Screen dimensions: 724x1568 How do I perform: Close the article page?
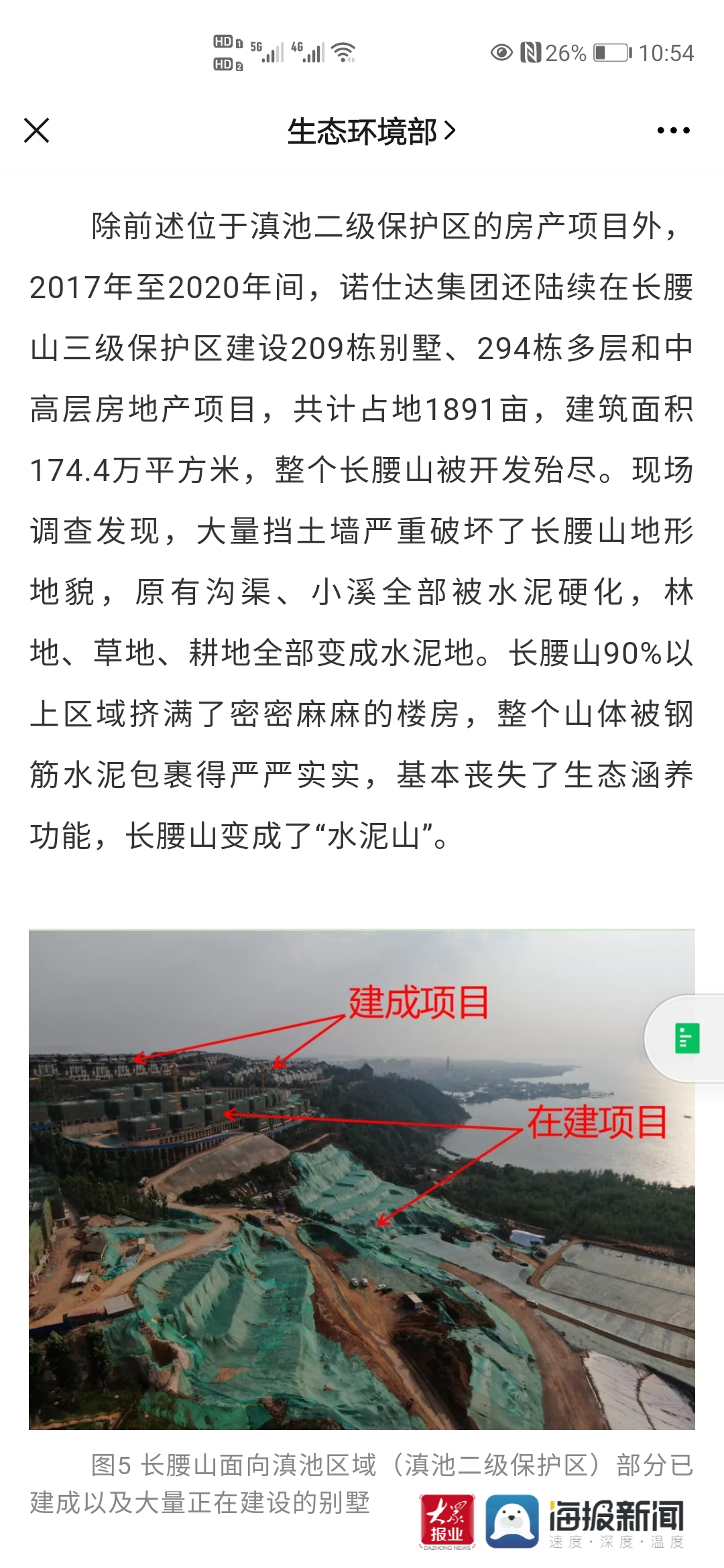37,131
